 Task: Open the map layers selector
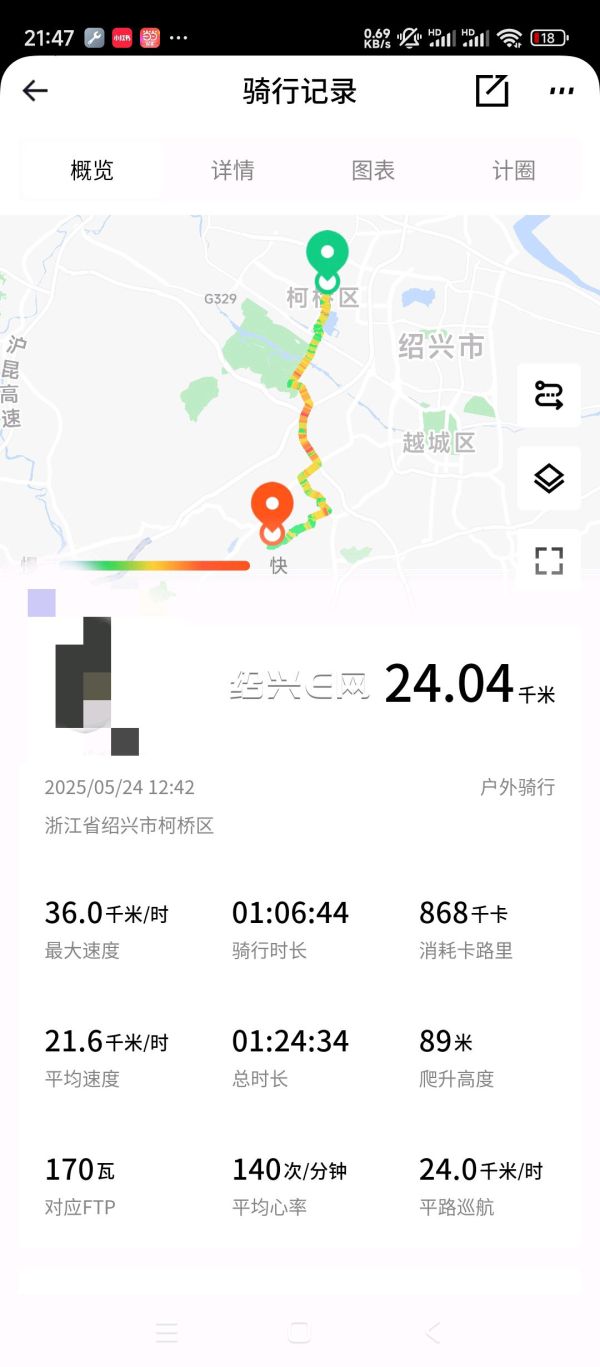[x=549, y=478]
